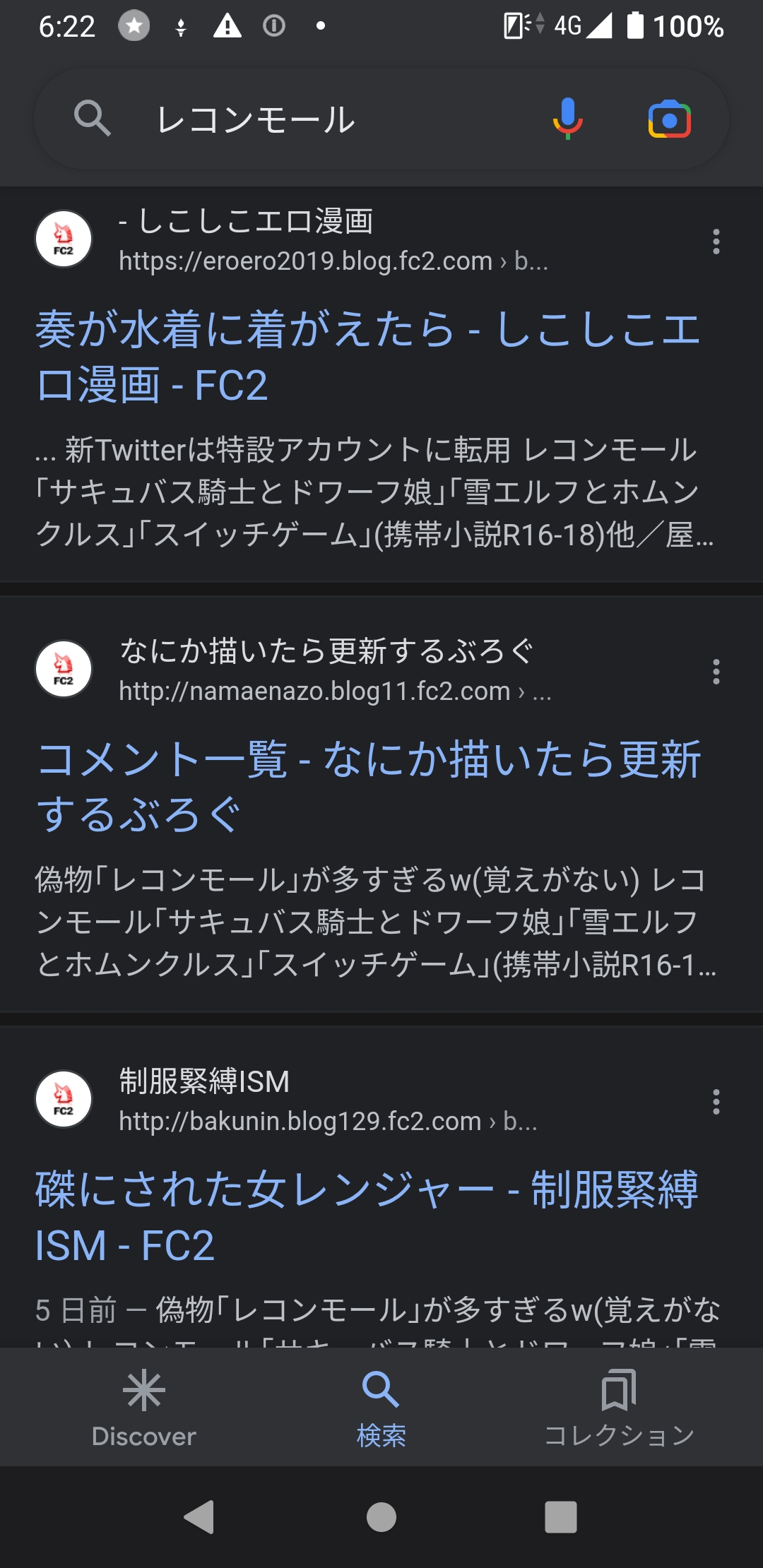
Task: Open the コメント一覧 search result link
Action: [x=368, y=787]
